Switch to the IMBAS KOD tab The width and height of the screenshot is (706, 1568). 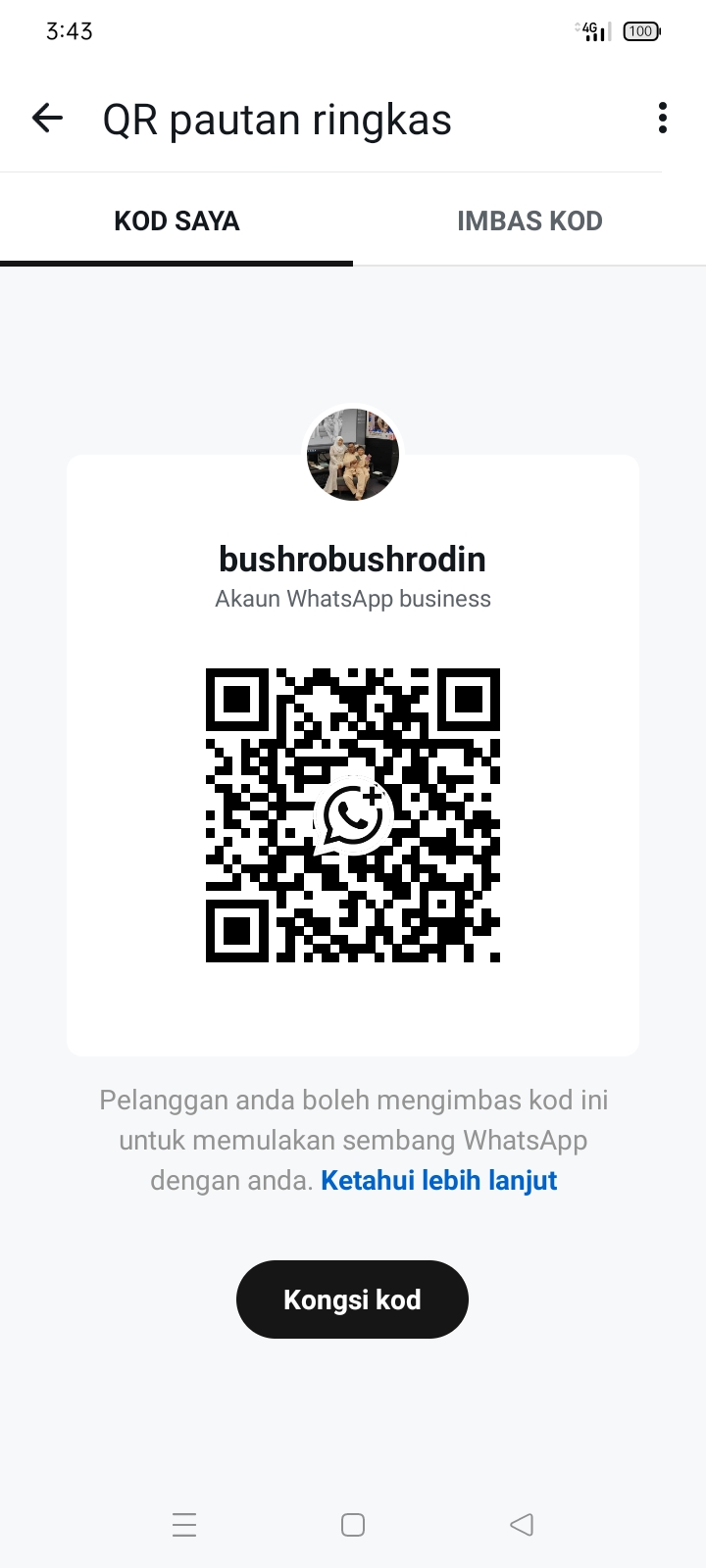coord(529,221)
